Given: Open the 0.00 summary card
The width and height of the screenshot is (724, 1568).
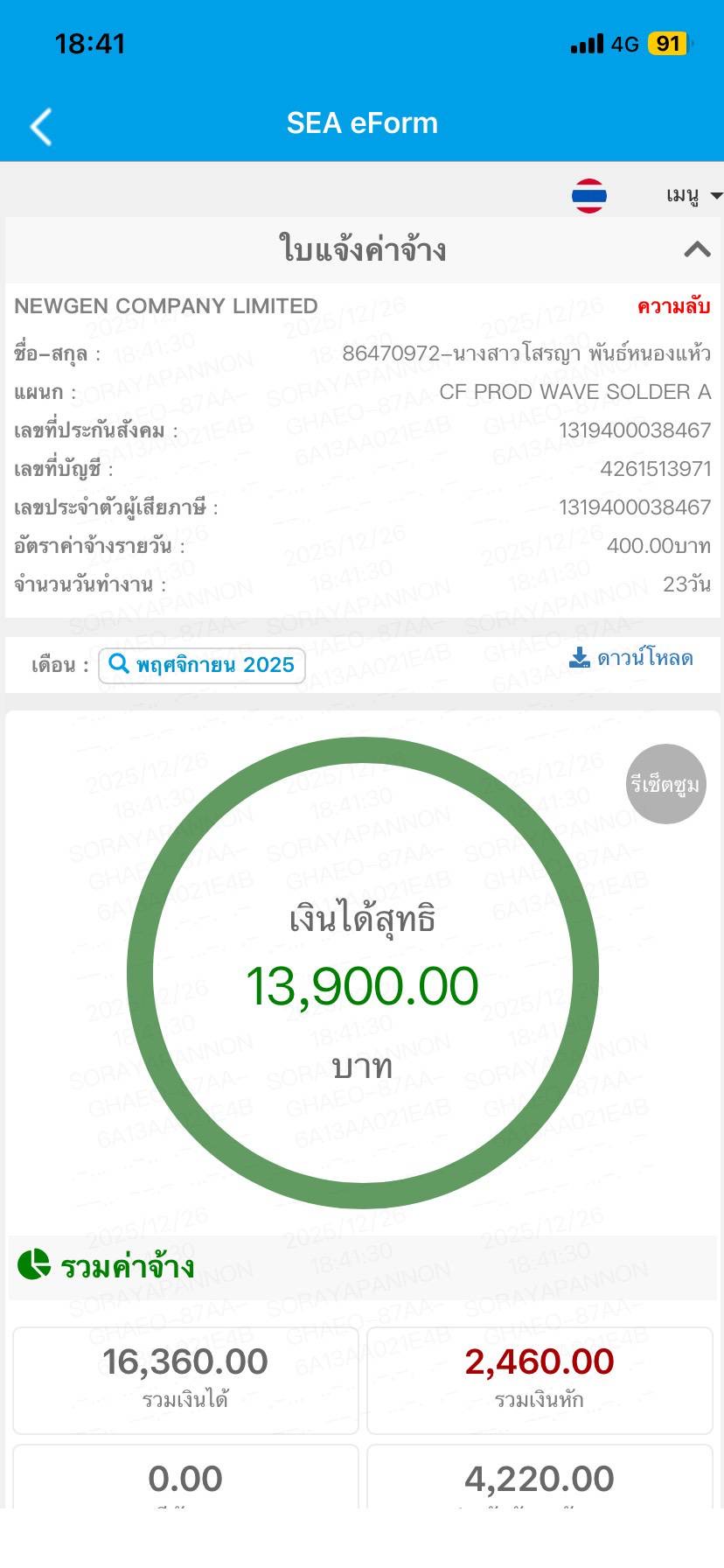Looking at the screenshot, I should [185, 1480].
